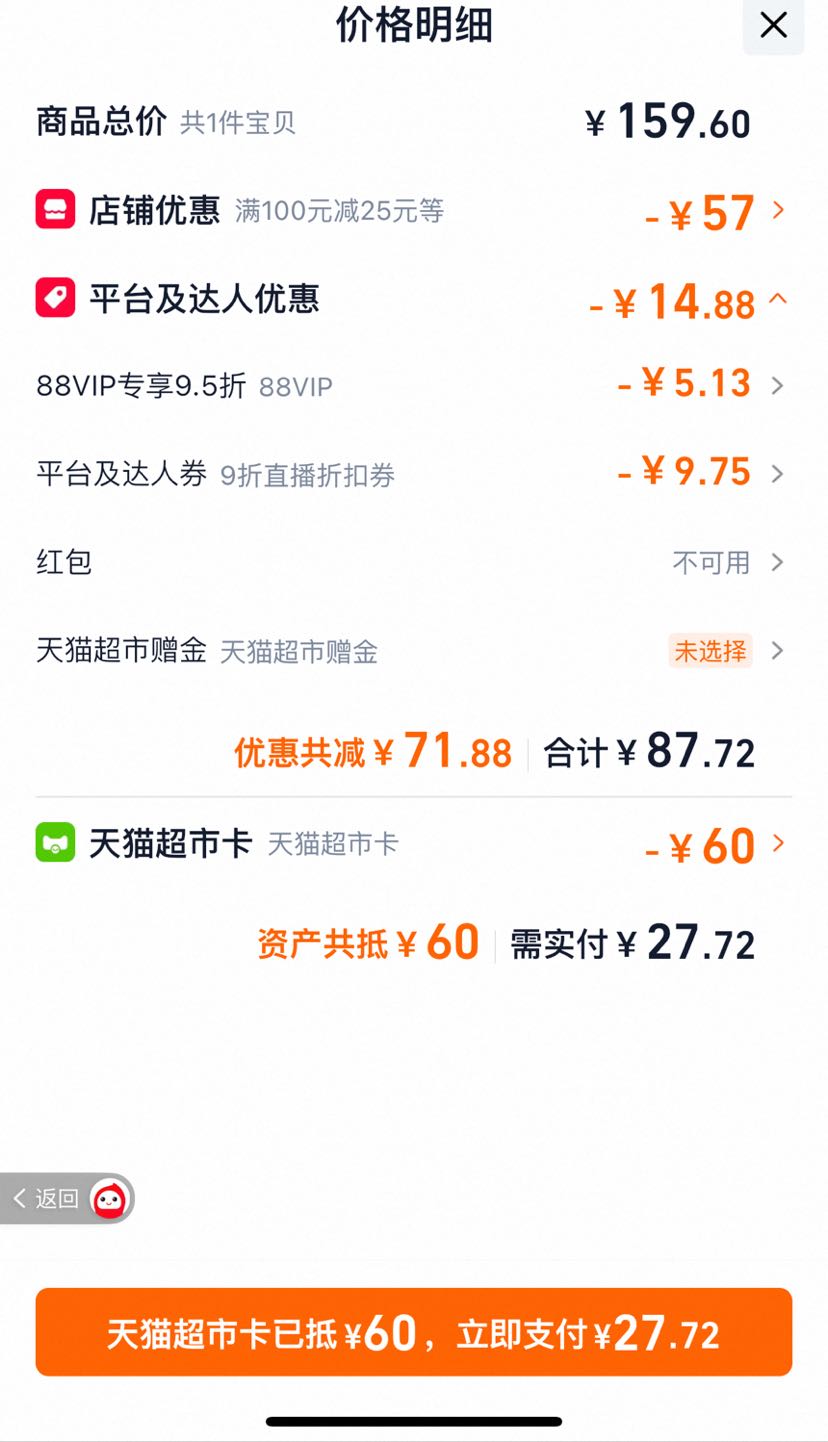This screenshot has width=828, height=1442.
Task: Pay ¥27.72 with the 立即支付 button
Action: [x=413, y=1332]
